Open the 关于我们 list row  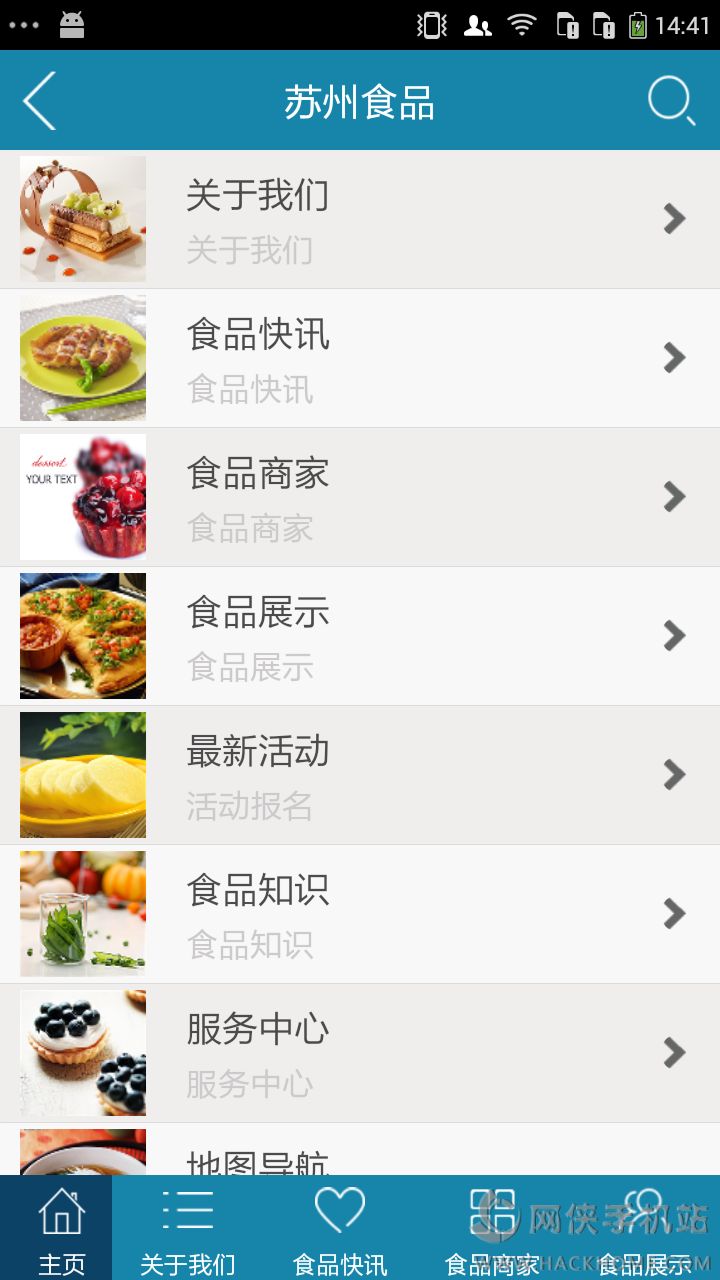pos(360,219)
